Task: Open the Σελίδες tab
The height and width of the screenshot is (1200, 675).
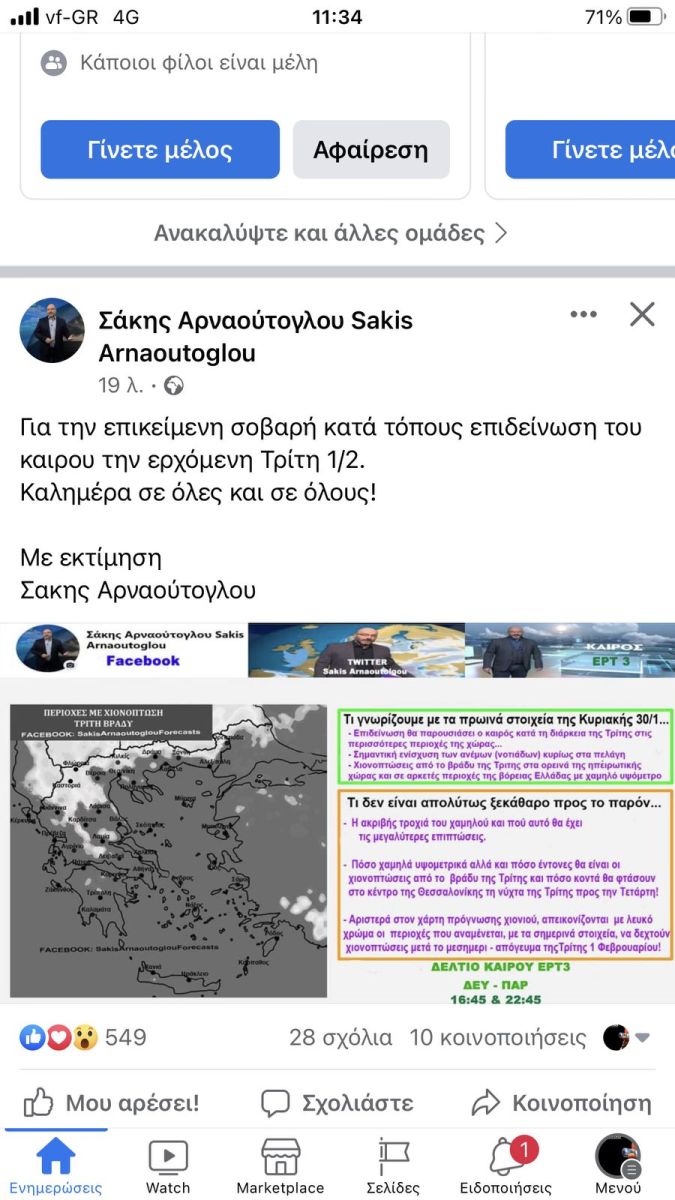Action: pos(393,1166)
